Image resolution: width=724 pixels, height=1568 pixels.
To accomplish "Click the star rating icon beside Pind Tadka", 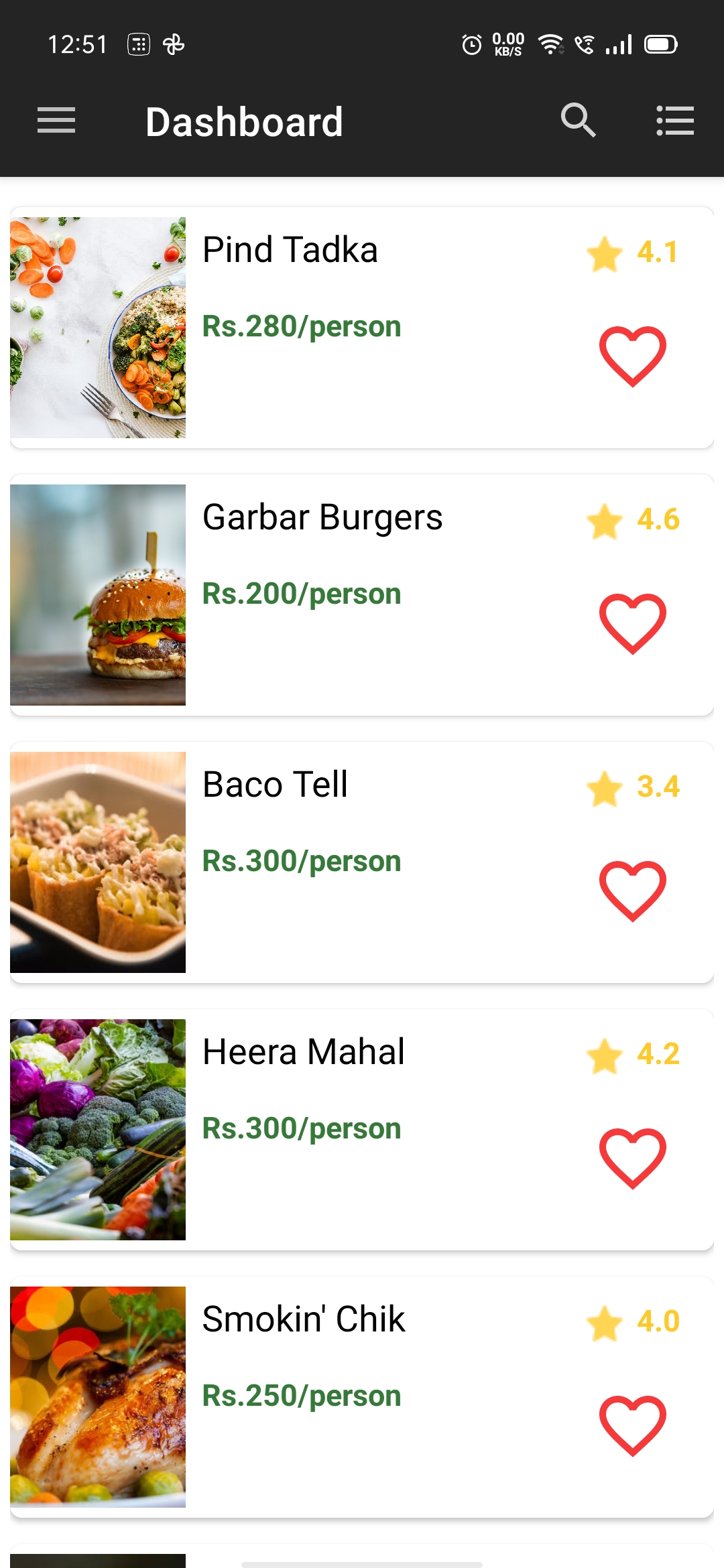I will point(604,253).
